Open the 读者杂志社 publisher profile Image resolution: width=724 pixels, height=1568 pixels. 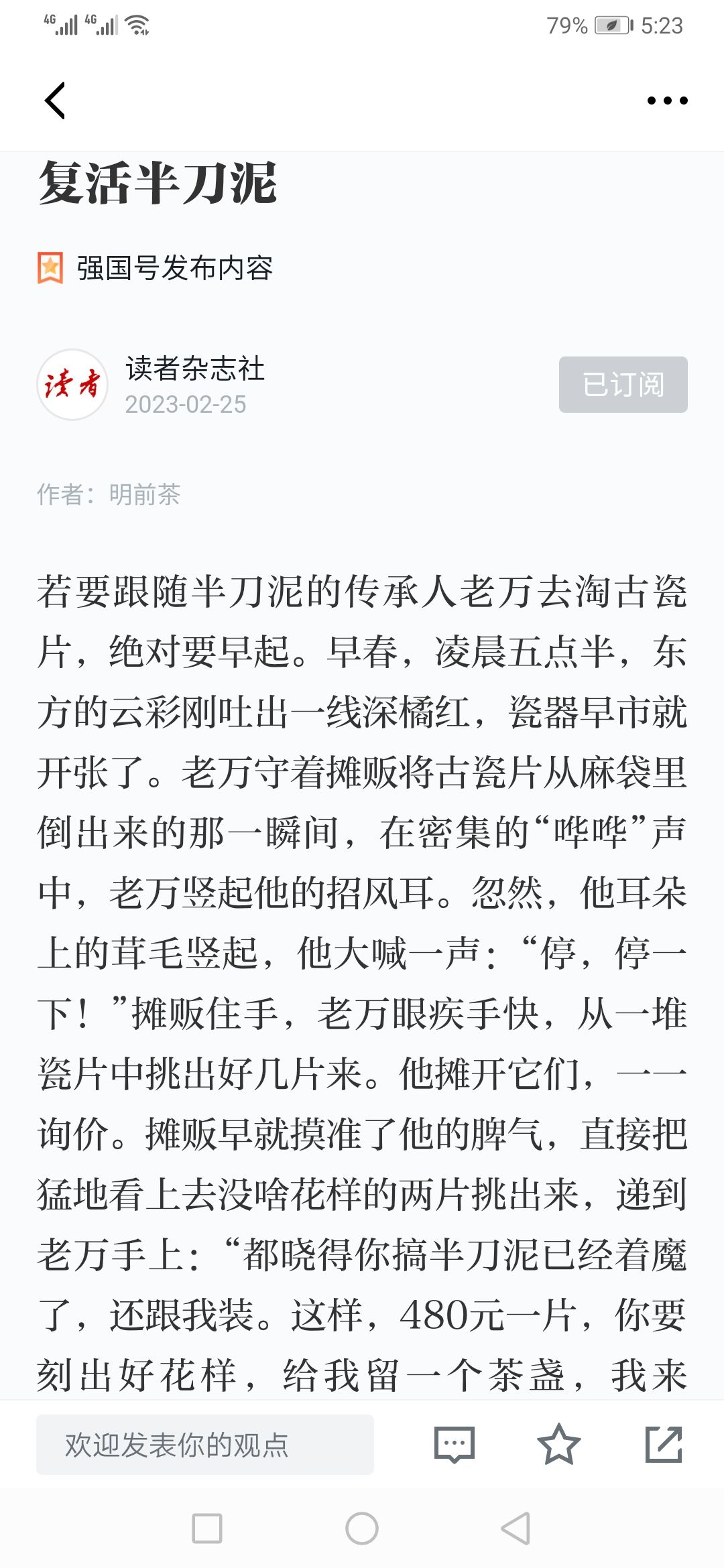(x=194, y=369)
